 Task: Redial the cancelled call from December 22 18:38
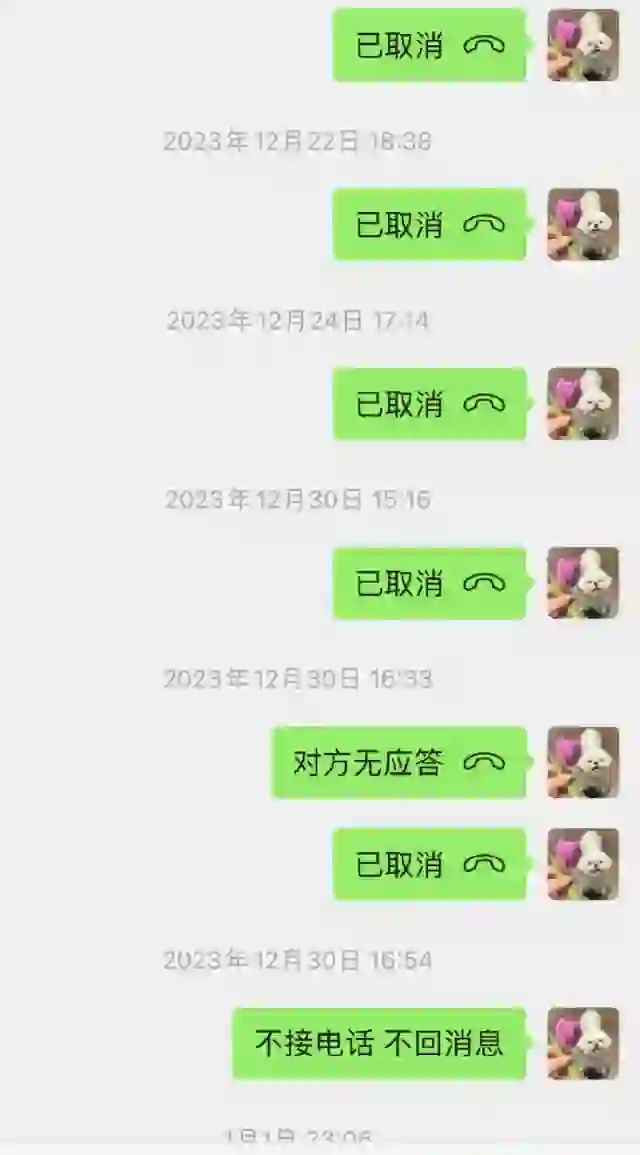click(x=429, y=224)
